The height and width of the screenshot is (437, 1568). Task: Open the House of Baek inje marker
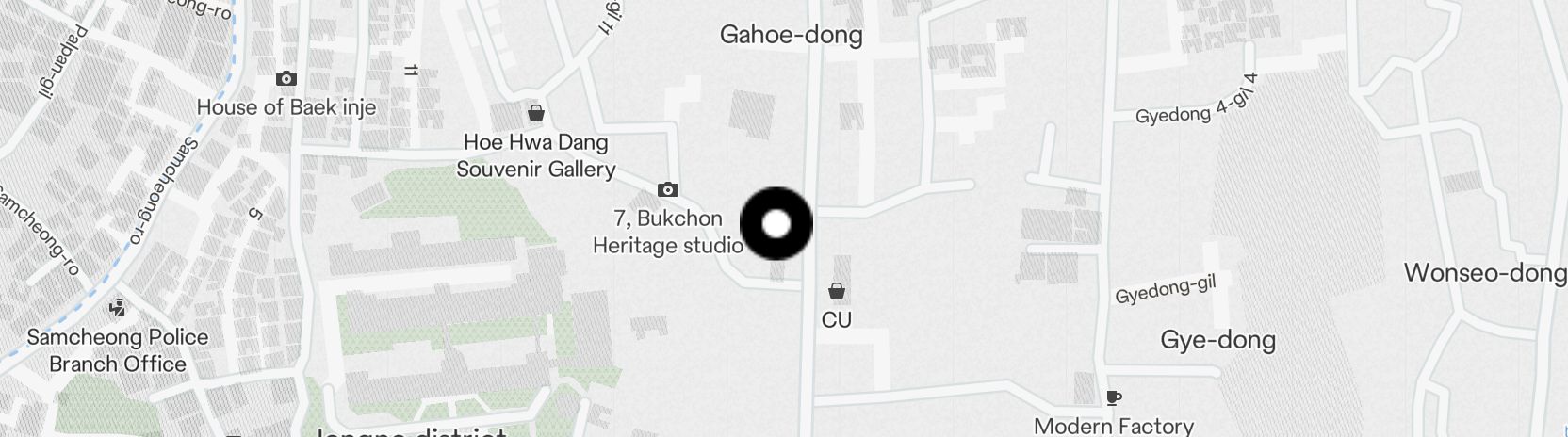point(286,79)
